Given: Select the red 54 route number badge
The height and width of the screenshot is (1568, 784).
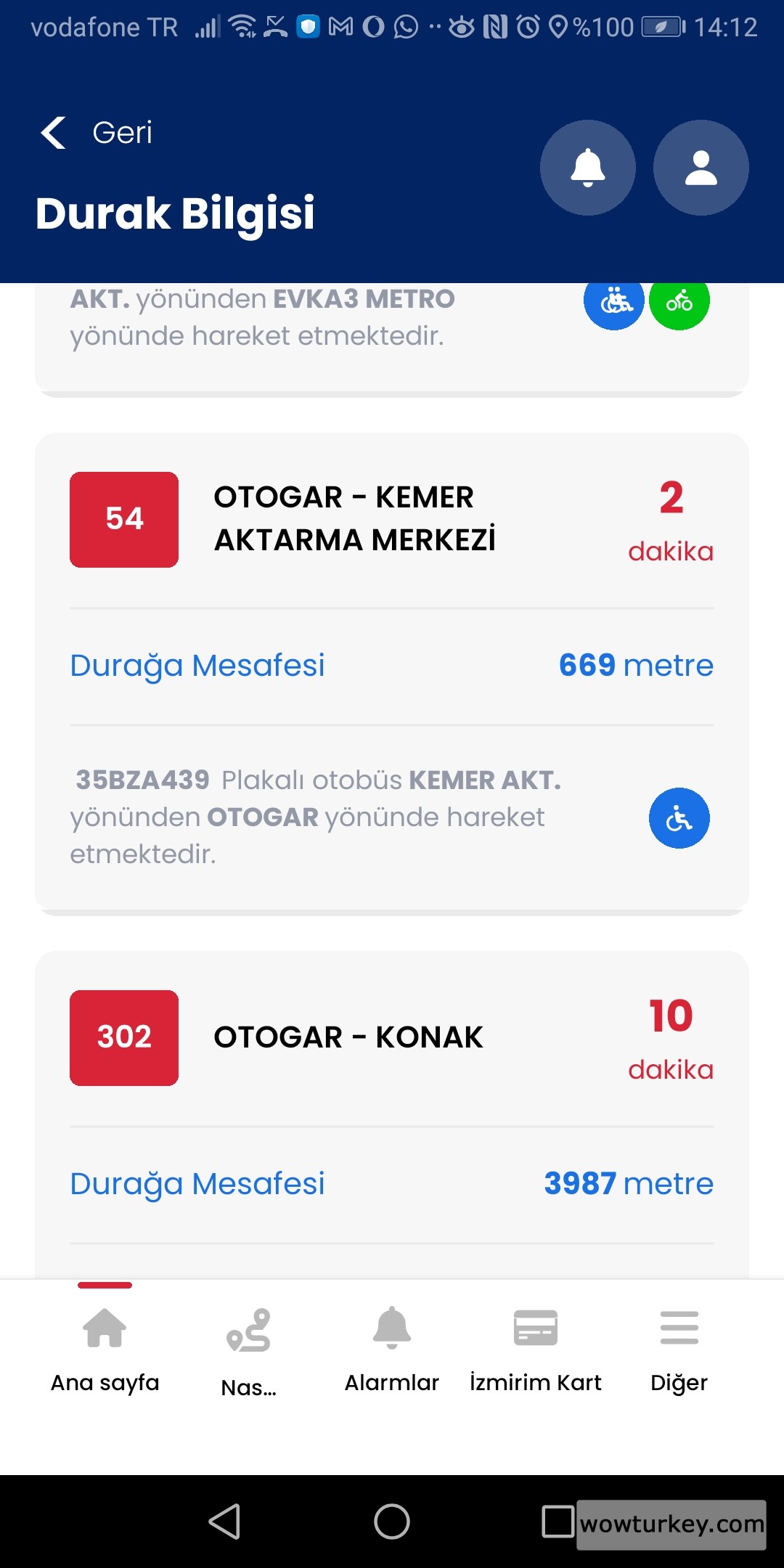Looking at the screenshot, I should tap(123, 518).
